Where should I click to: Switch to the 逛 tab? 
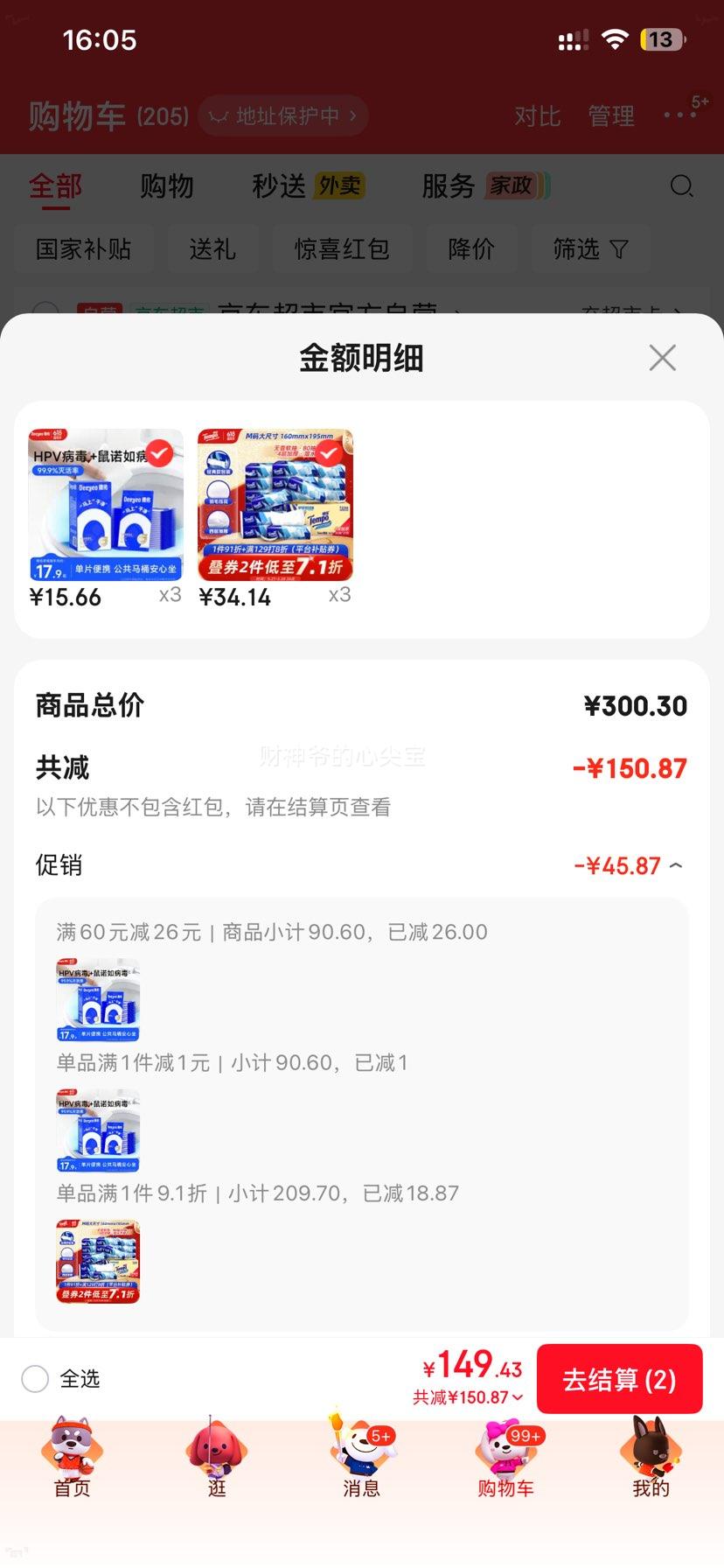(x=217, y=1457)
